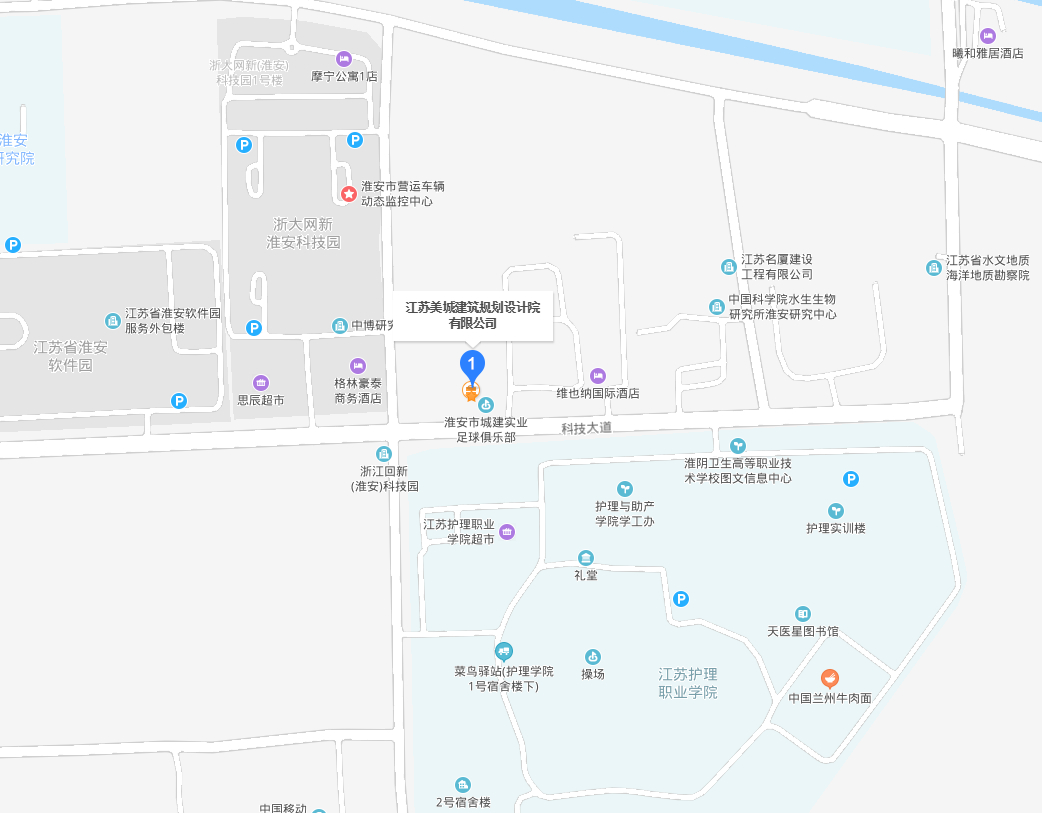Tap the 淮安市城建实业足球俱乐部 marker
This screenshot has height=813, width=1042.
click(486, 404)
